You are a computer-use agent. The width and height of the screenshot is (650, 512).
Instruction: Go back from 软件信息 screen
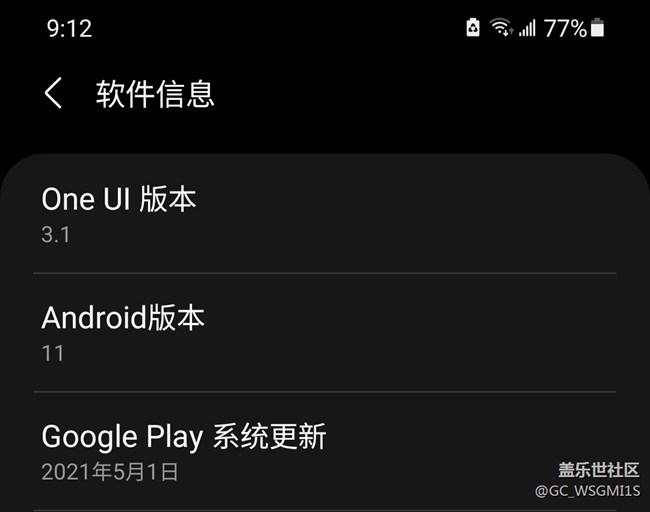(53, 94)
